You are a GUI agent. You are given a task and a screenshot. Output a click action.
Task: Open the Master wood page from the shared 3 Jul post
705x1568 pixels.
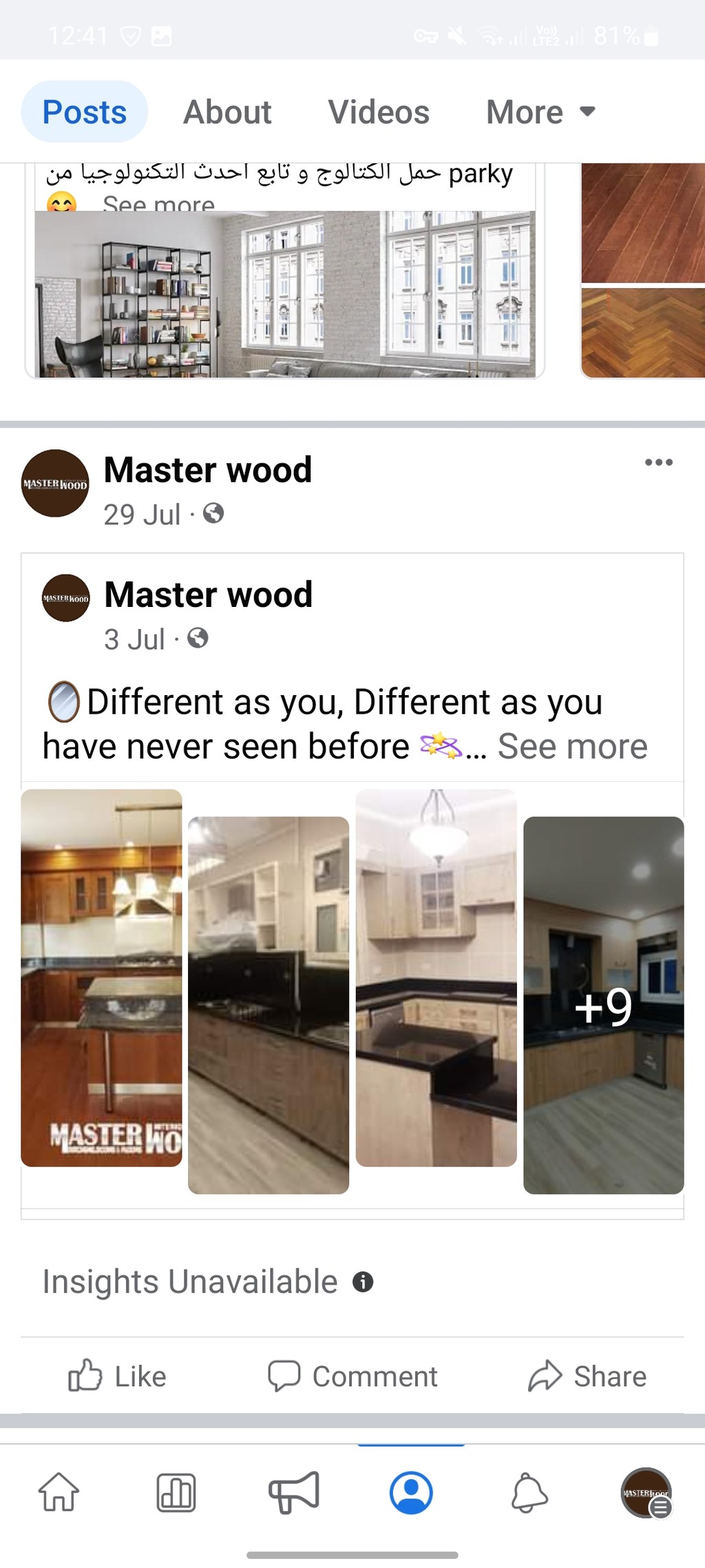point(208,595)
